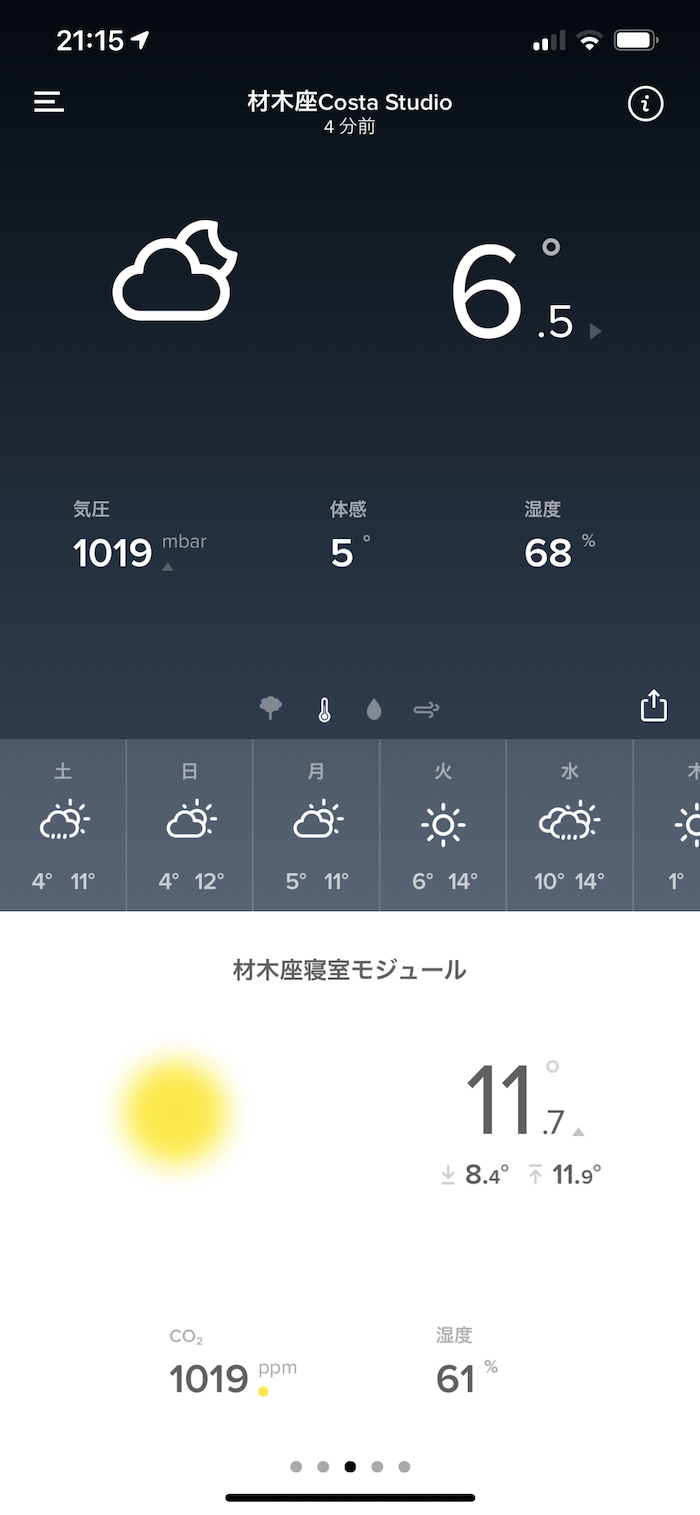Switch forecast to air quality tree icon
Image resolution: width=700 pixels, height=1515 pixels.
270,709
